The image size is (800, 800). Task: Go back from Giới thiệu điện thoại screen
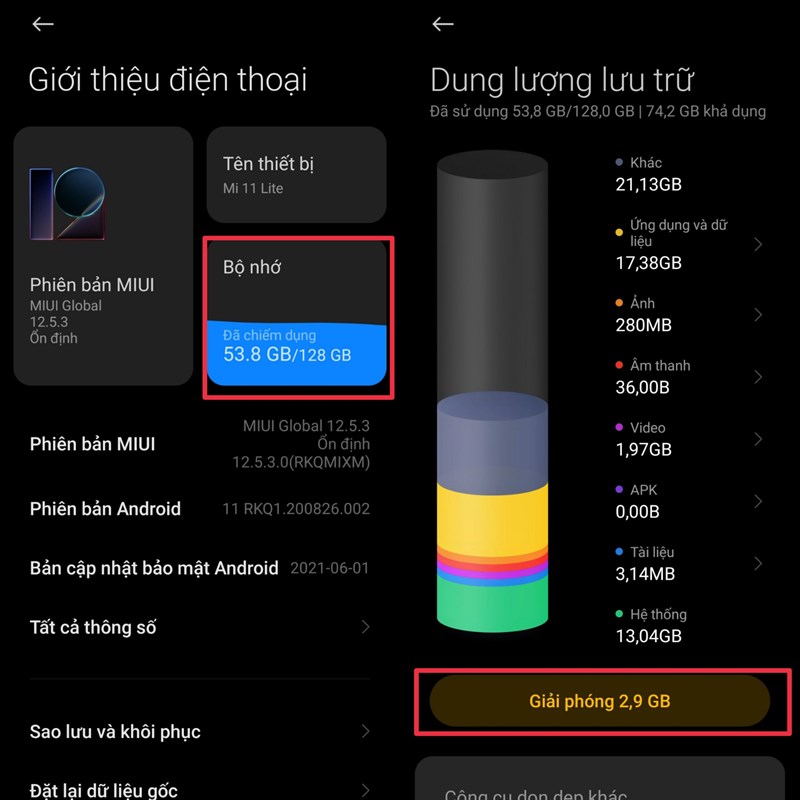pos(42,25)
